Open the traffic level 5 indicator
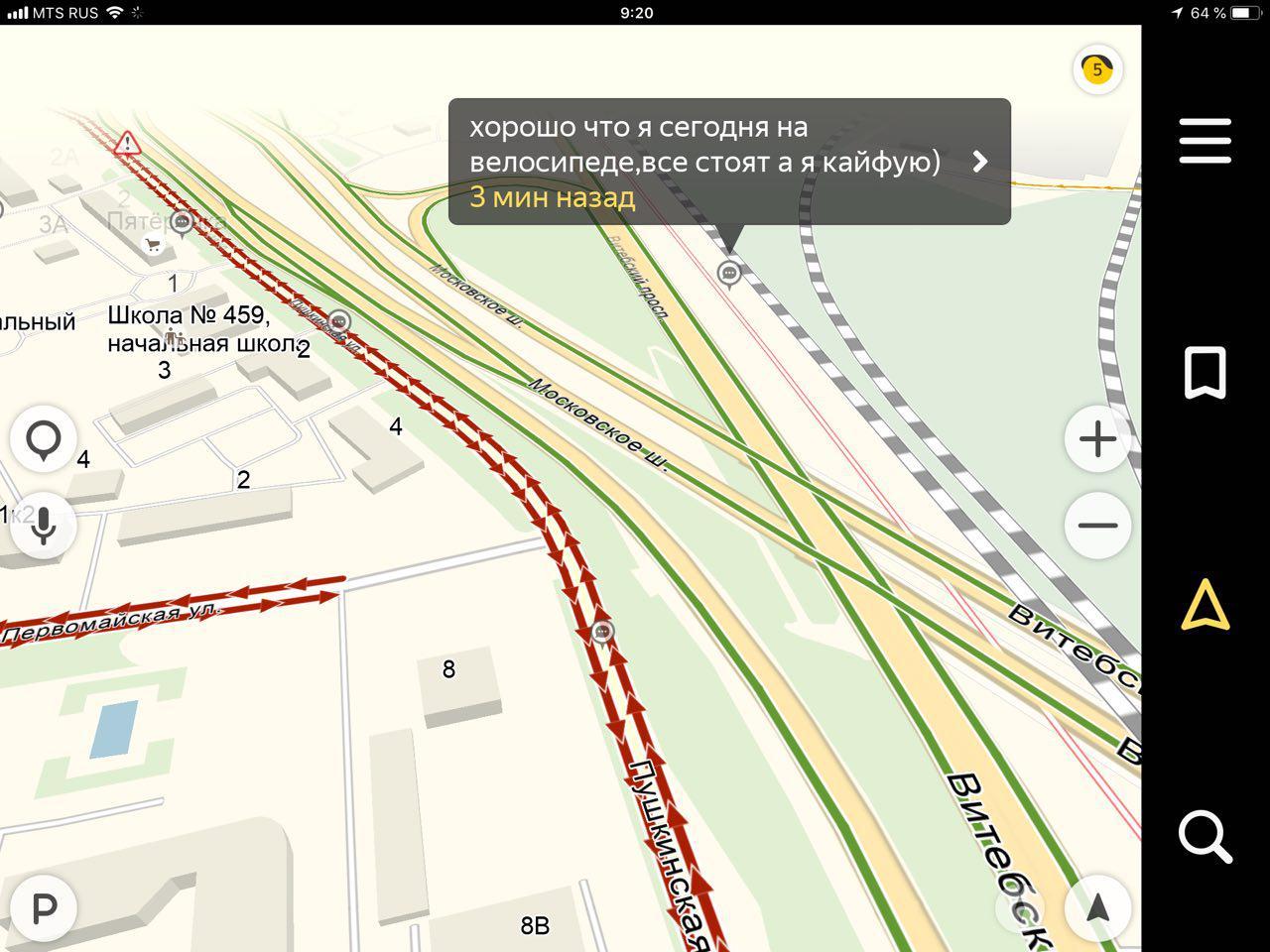1270x952 pixels. (x=1096, y=69)
